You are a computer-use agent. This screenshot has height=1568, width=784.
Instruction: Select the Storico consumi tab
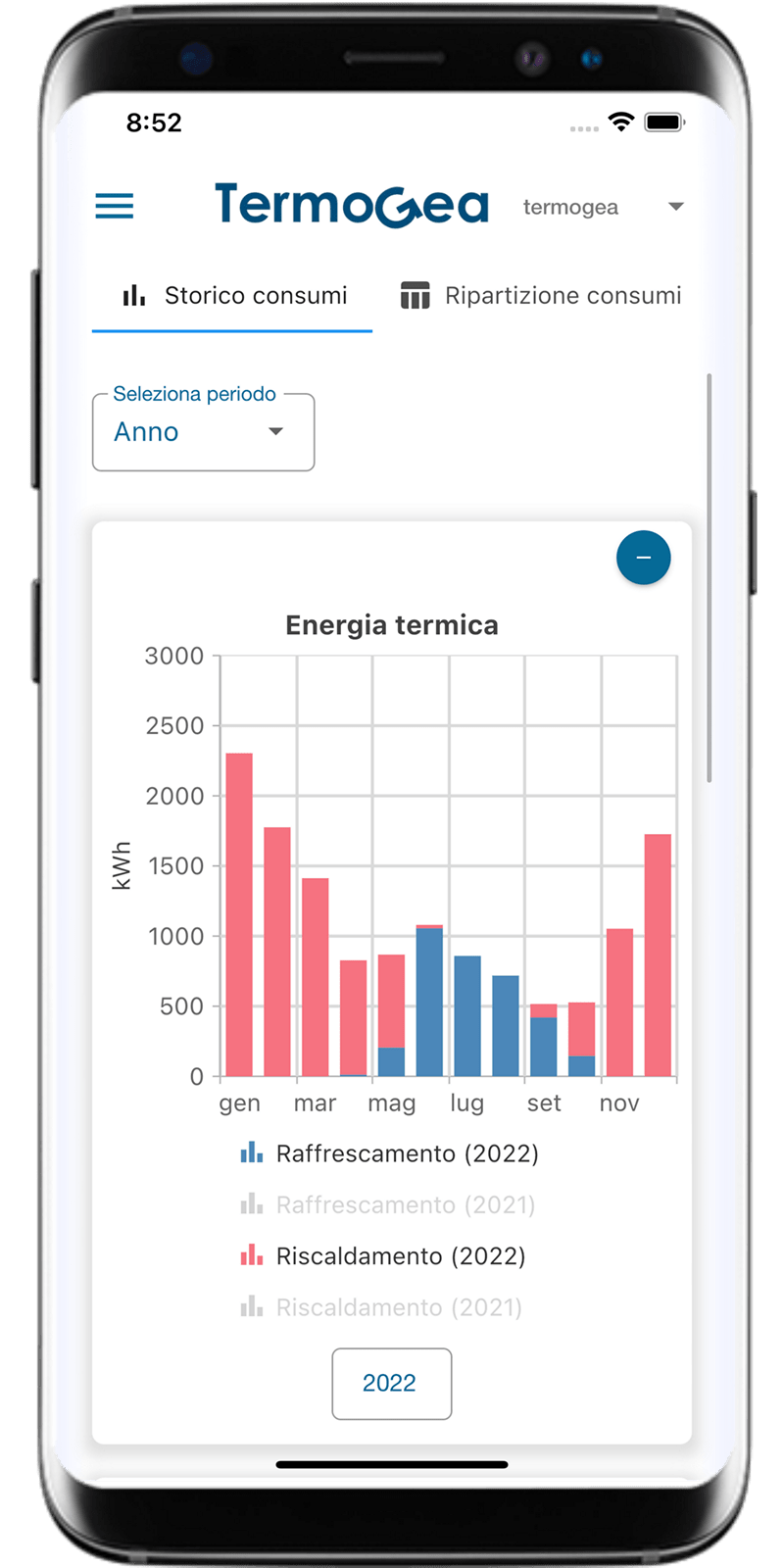click(x=232, y=295)
